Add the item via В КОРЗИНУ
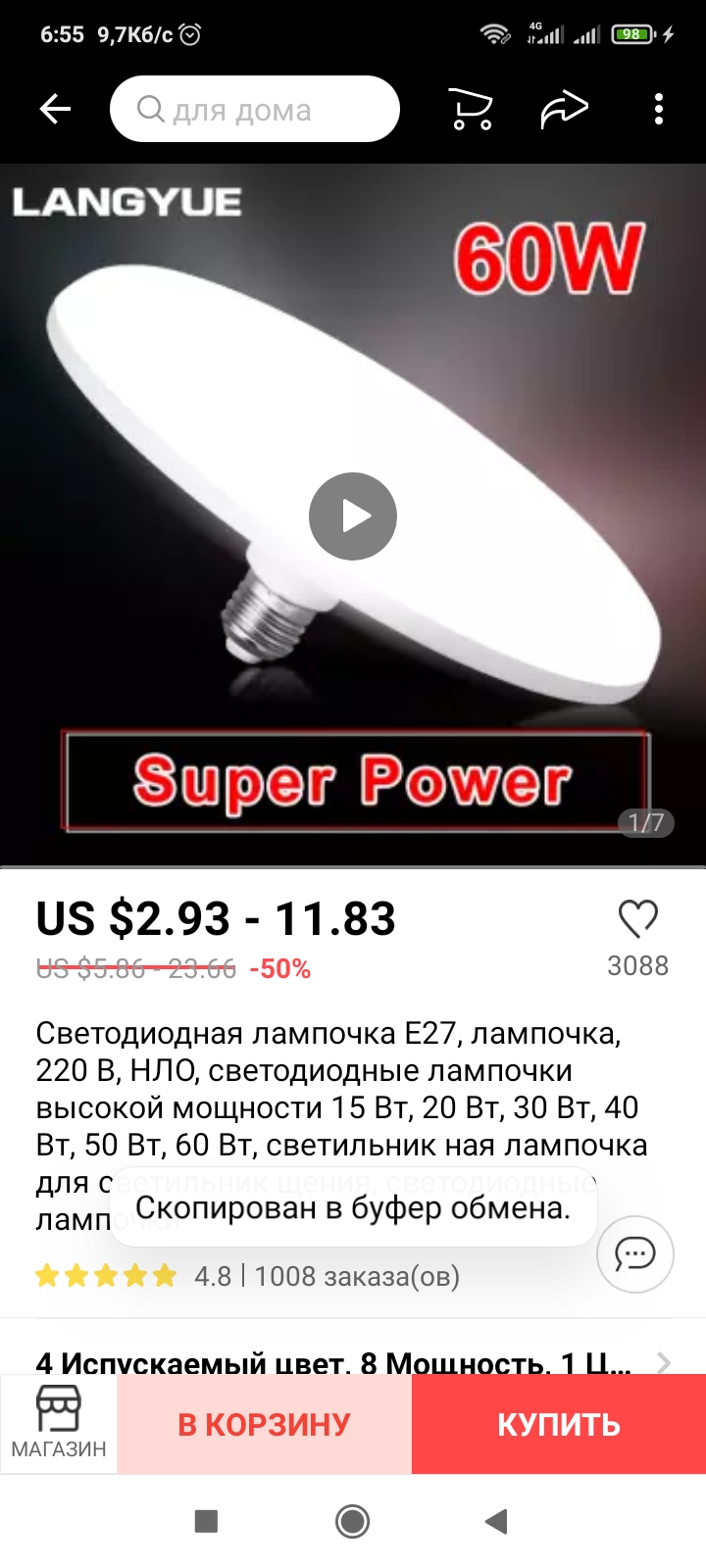Image resolution: width=706 pixels, height=1568 pixels. (264, 1424)
